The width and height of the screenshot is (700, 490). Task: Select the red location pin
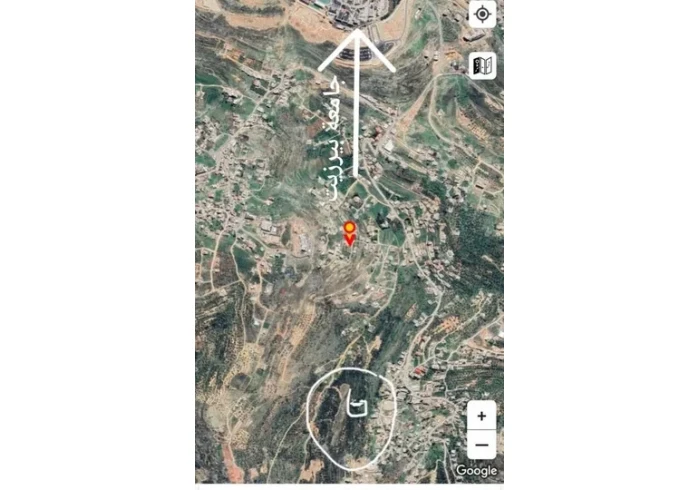click(x=349, y=233)
